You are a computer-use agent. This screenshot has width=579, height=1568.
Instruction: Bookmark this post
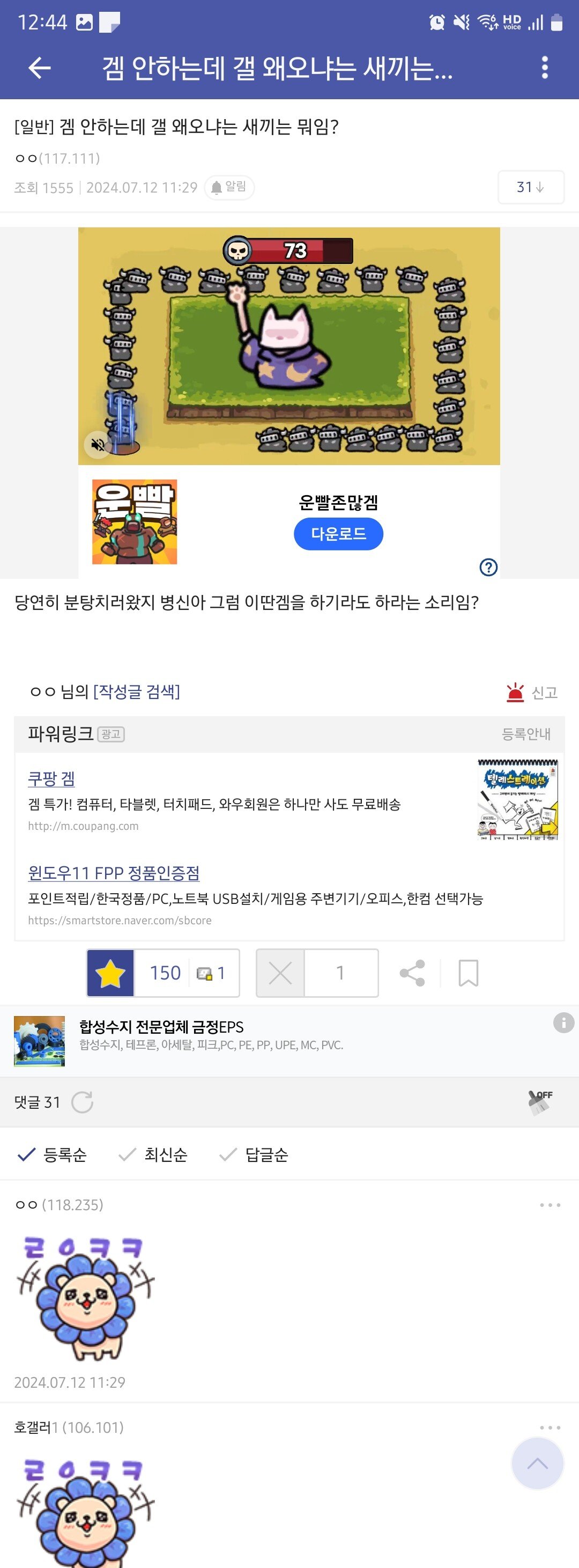pos(467,973)
